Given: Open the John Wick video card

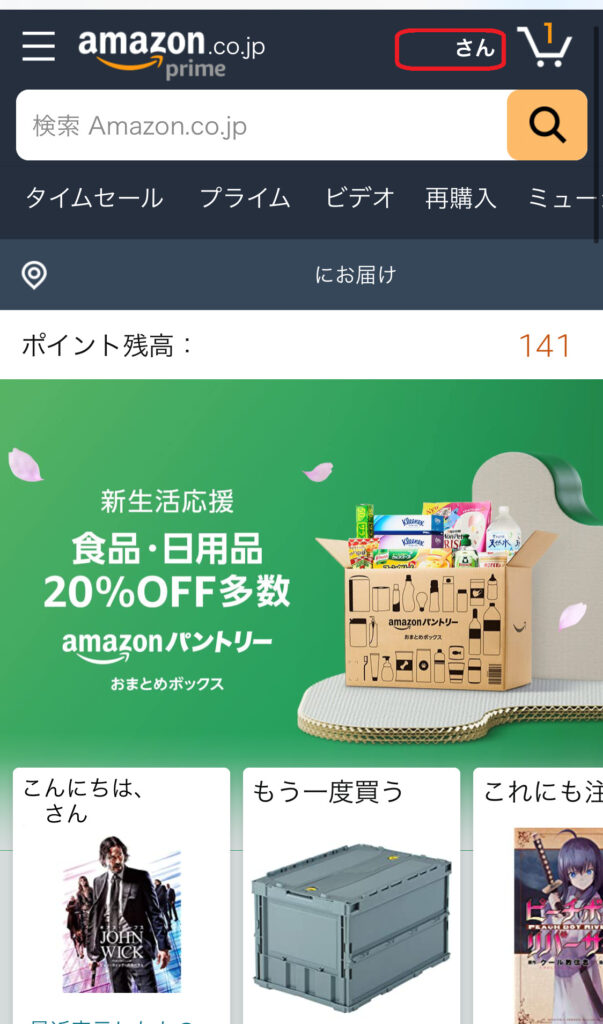Looking at the screenshot, I should tap(121, 915).
